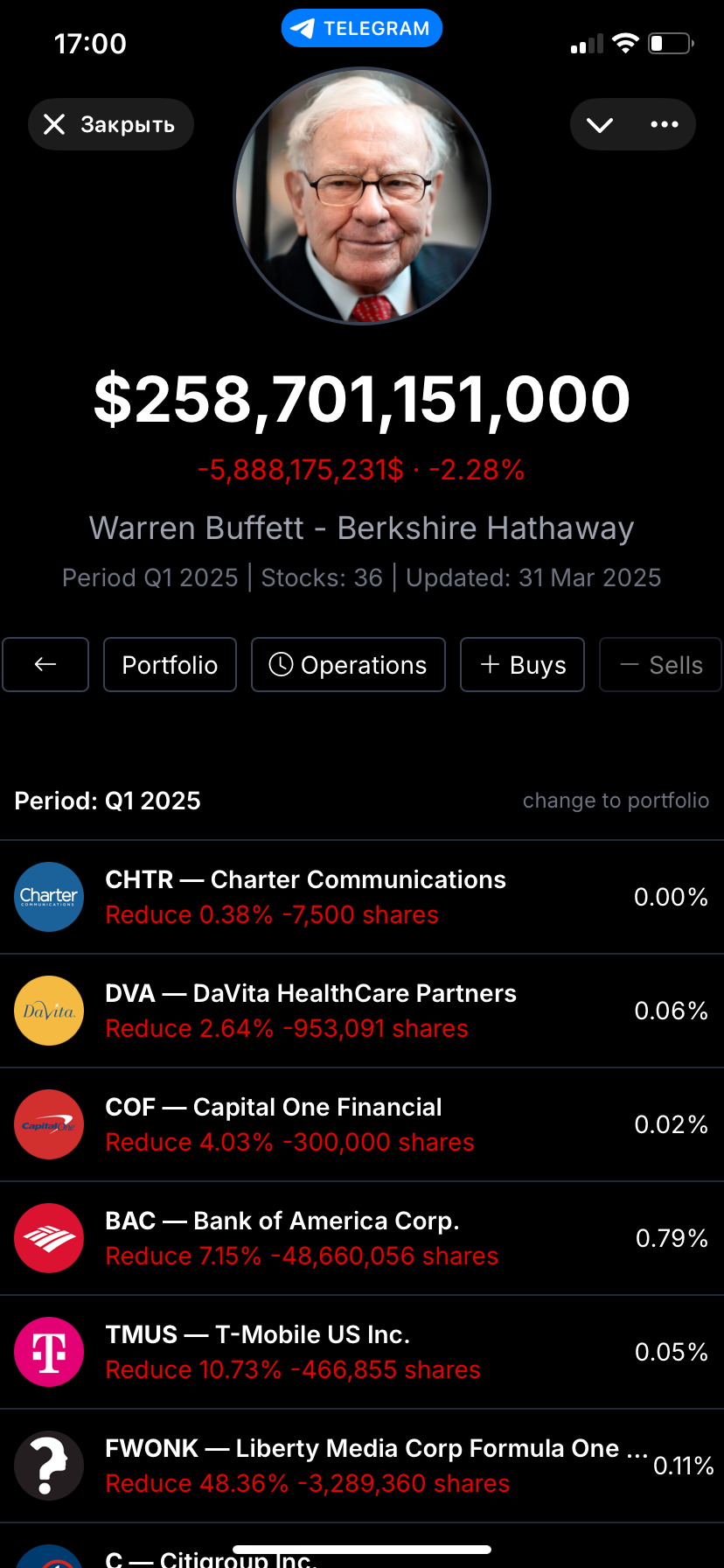The image size is (724, 1568).
Task: Click the Capital One Financial logo
Action: [x=49, y=1123]
